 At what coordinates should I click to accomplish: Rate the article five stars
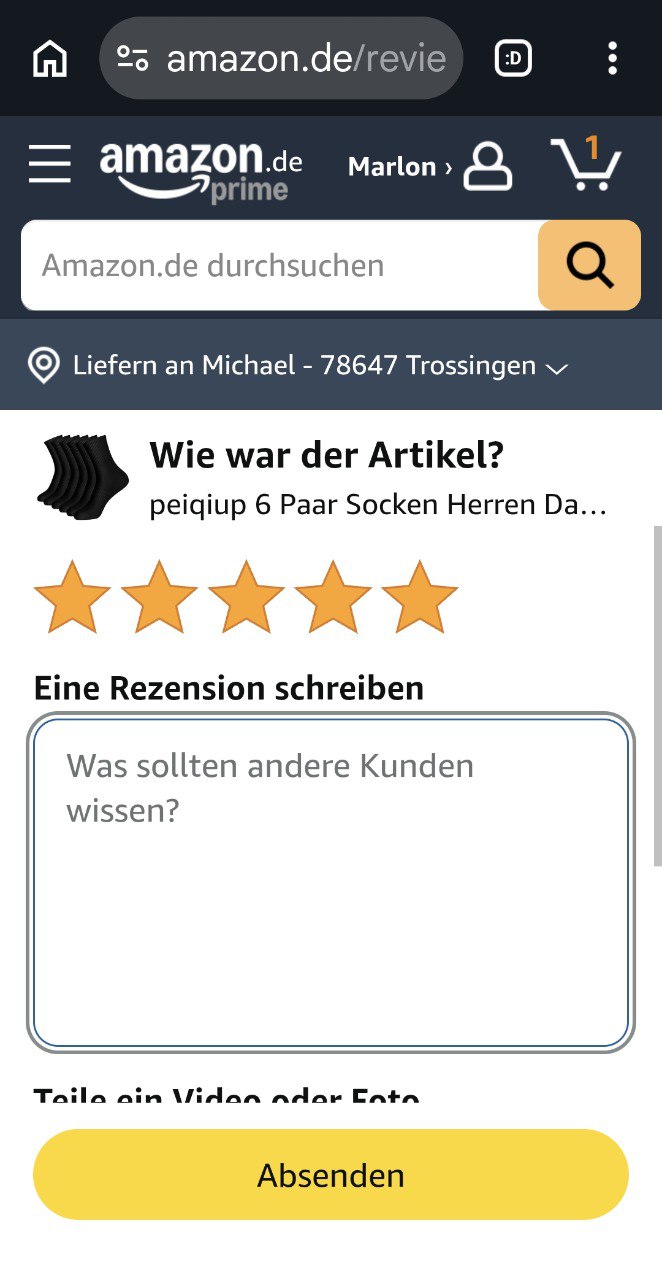tap(420, 597)
